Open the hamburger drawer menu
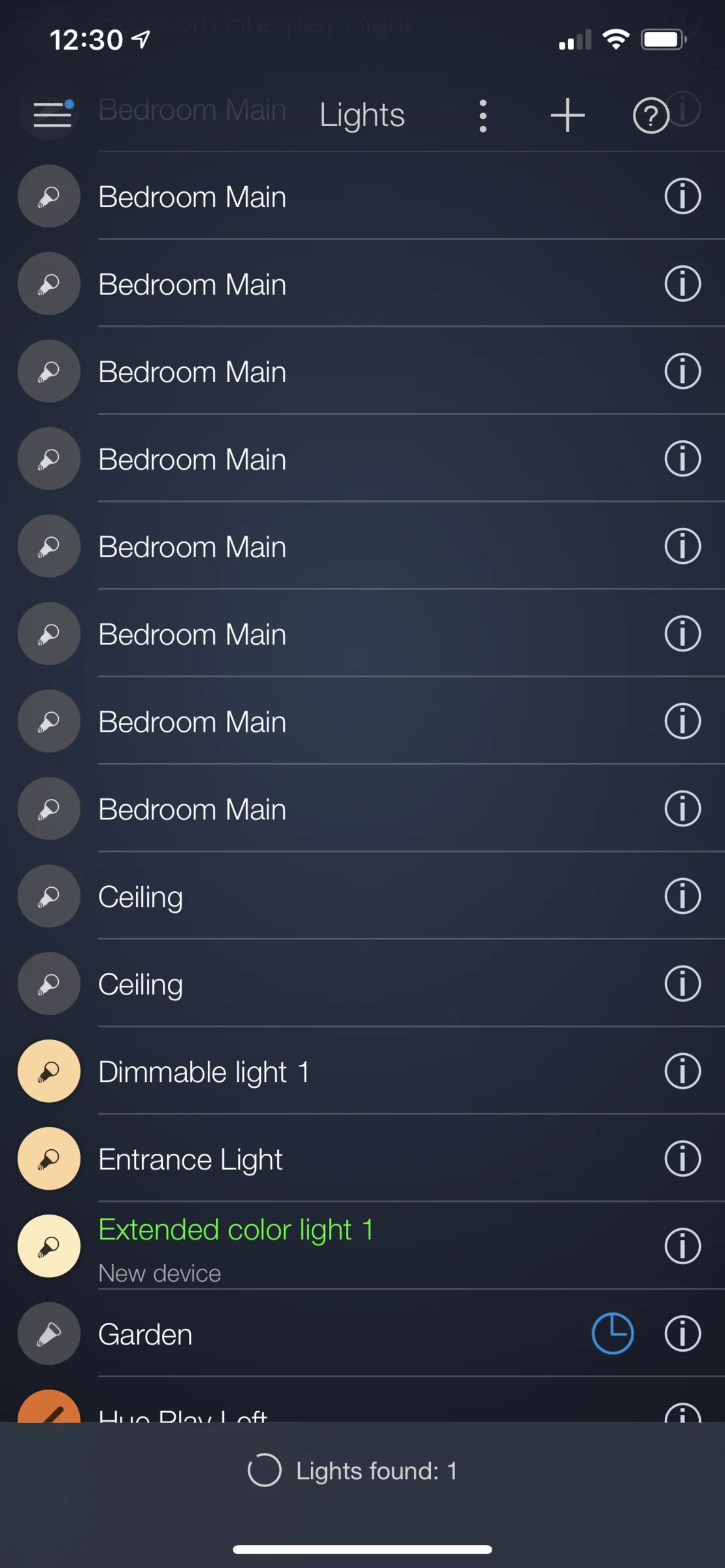This screenshot has height=1568, width=725. [x=52, y=115]
